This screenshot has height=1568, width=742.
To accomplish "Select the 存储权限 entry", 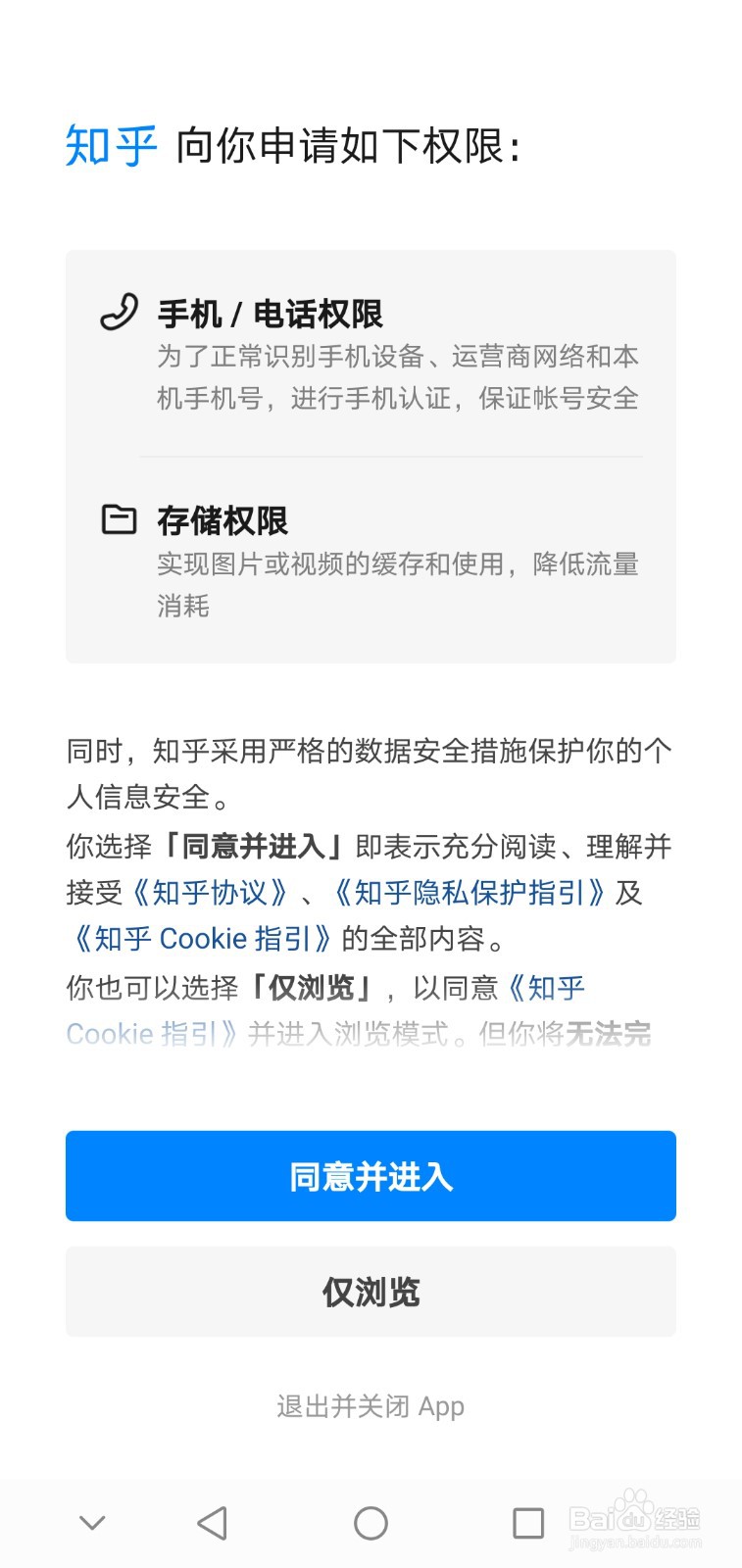I will coord(223,520).
